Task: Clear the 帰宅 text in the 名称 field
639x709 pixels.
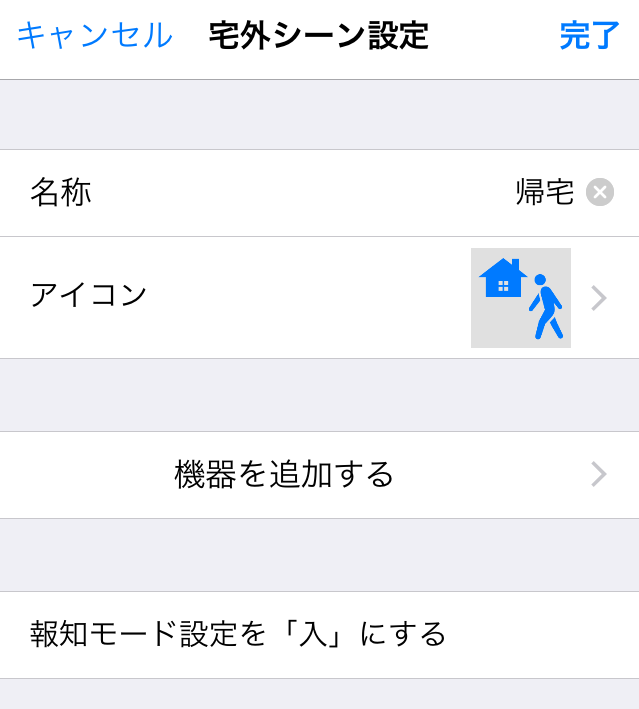Action: pyautogui.click(x=599, y=192)
